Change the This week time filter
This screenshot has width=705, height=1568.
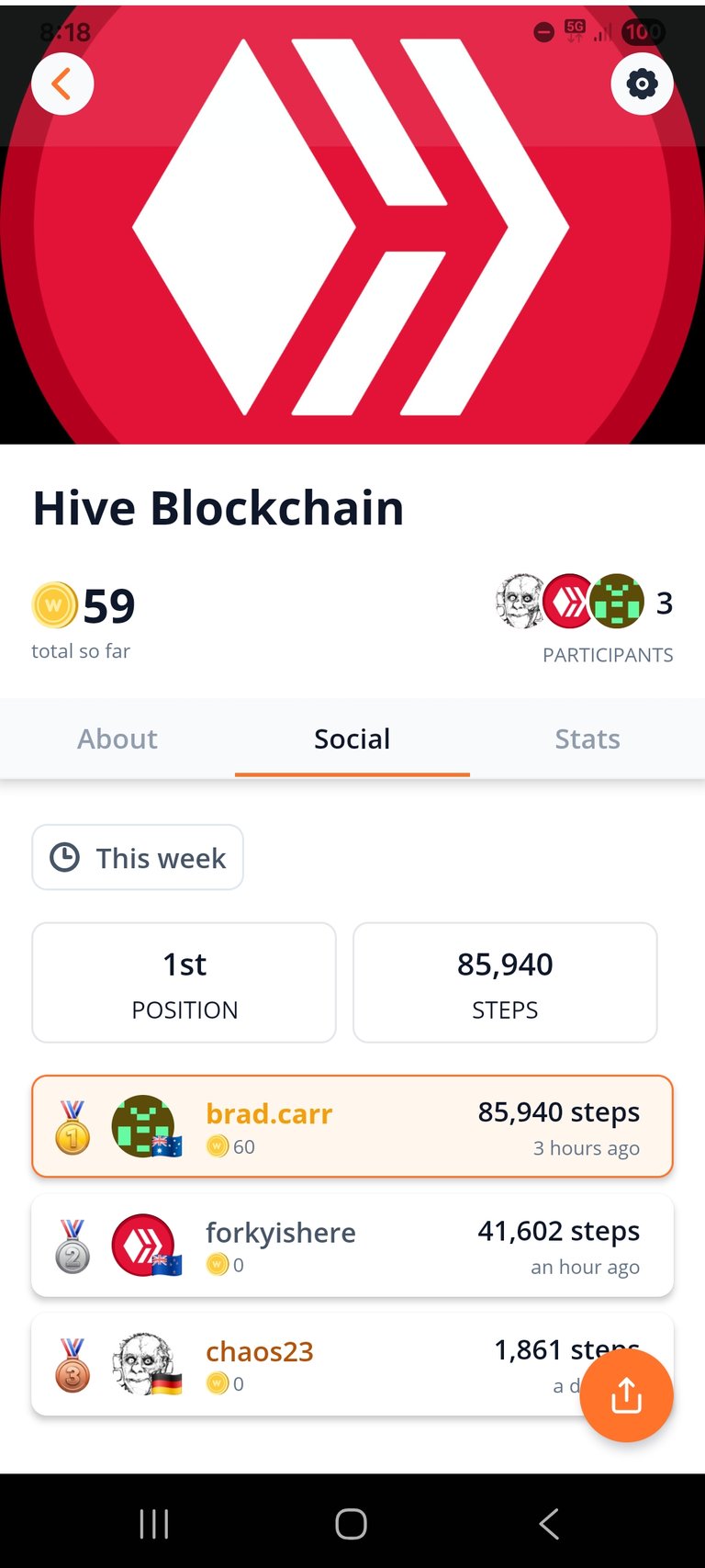tap(138, 857)
